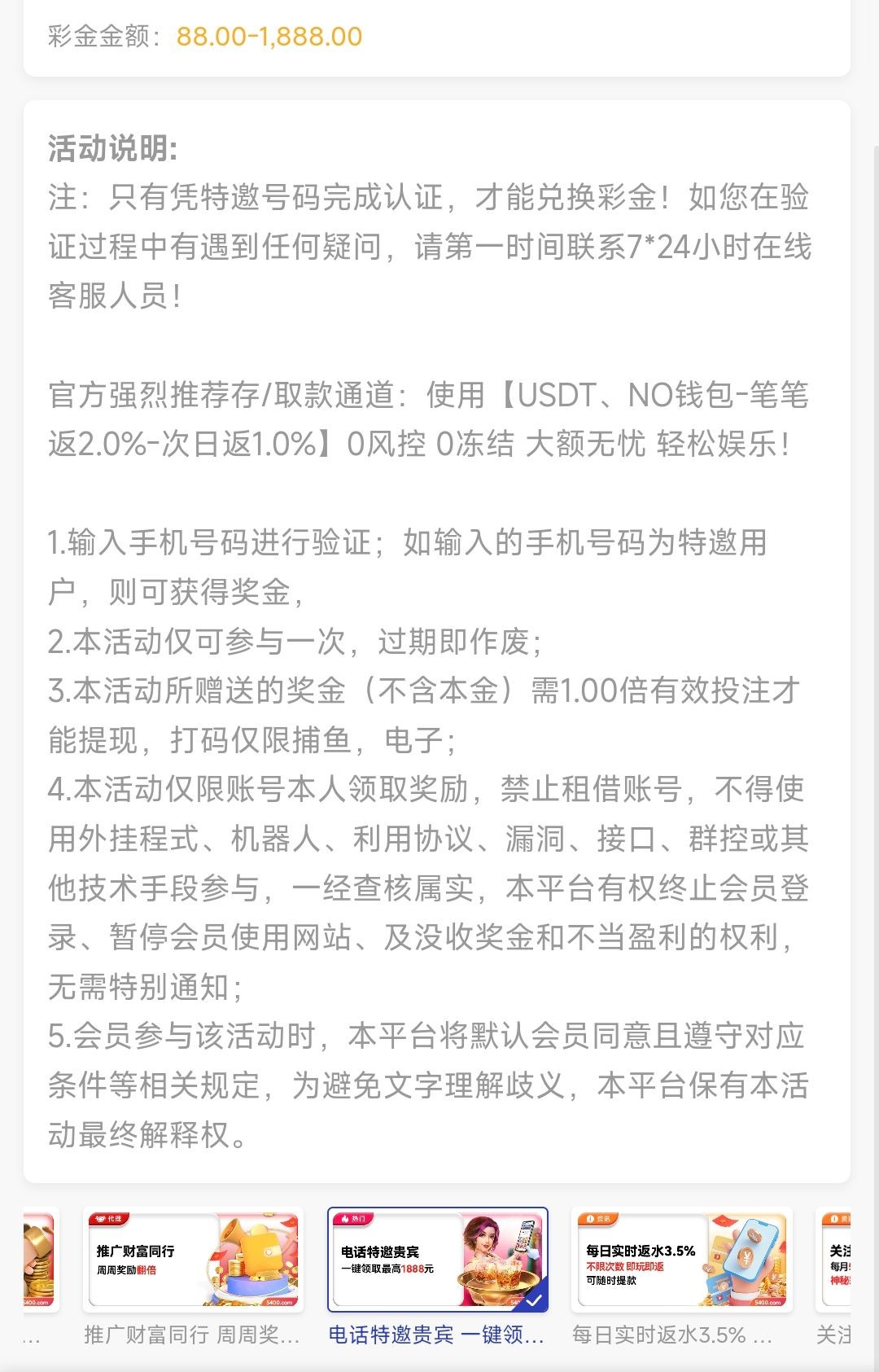Click the blue checkmark on 电话特邀贵宾 card
This screenshot has width=879, height=1372.
point(535,1300)
